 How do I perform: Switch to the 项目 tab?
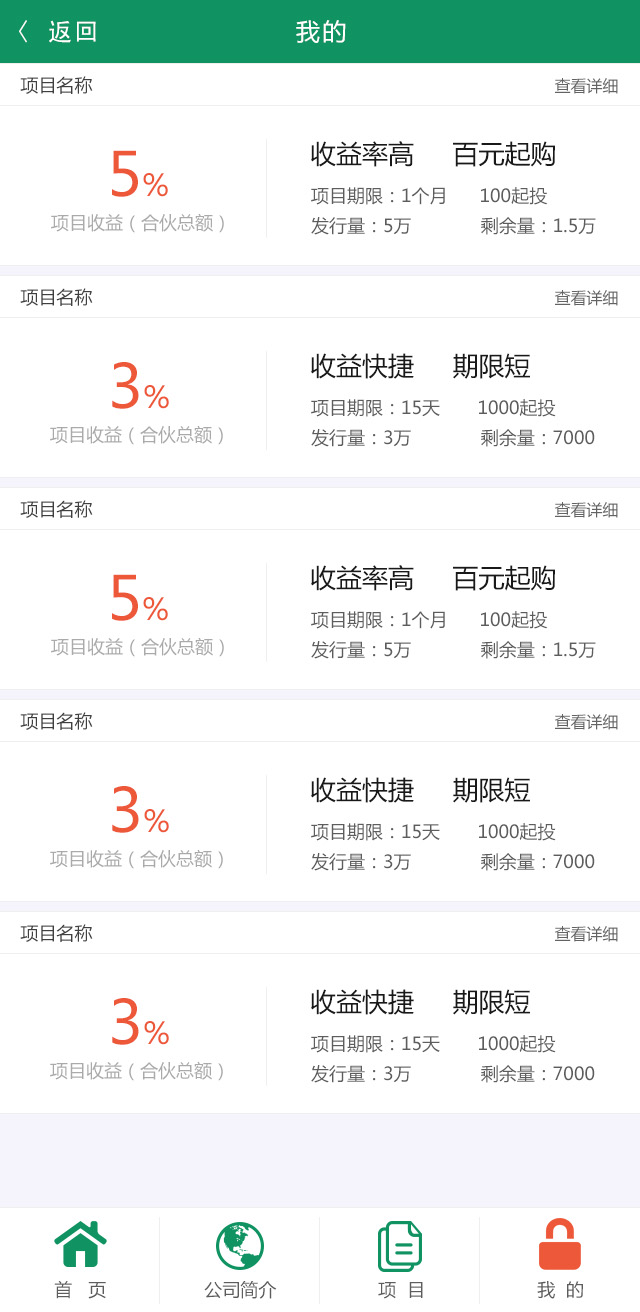(400, 1259)
